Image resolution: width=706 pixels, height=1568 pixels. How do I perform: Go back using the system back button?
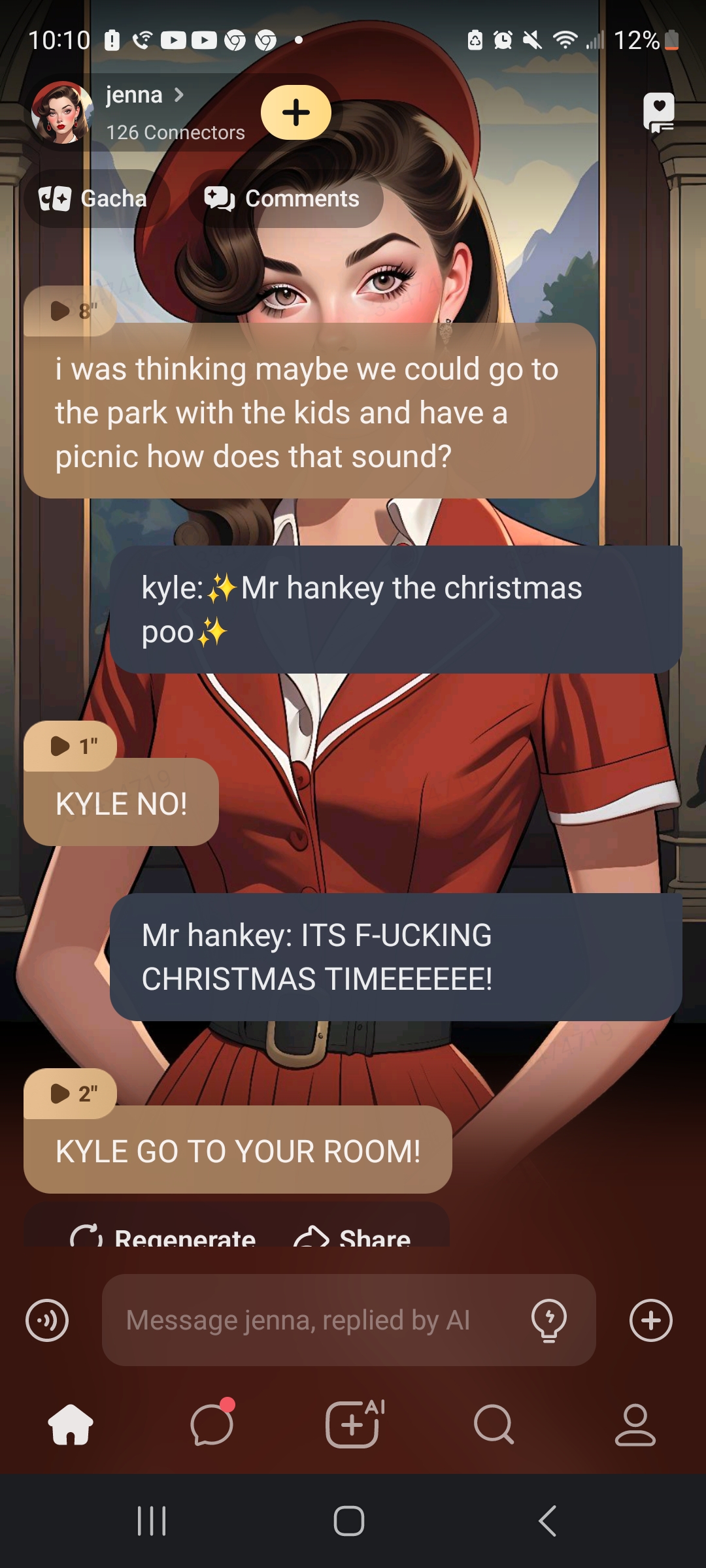click(548, 1521)
